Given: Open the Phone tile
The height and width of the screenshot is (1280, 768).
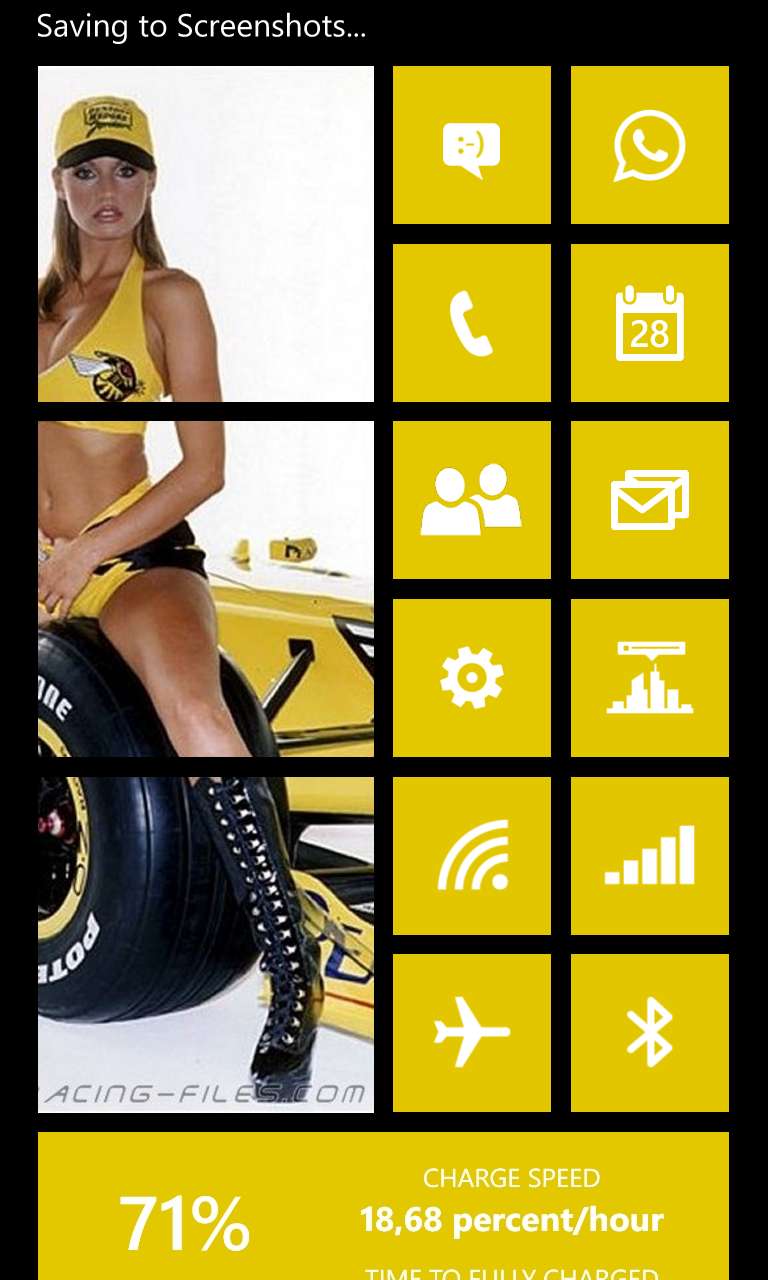Looking at the screenshot, I should click(471, 323).
